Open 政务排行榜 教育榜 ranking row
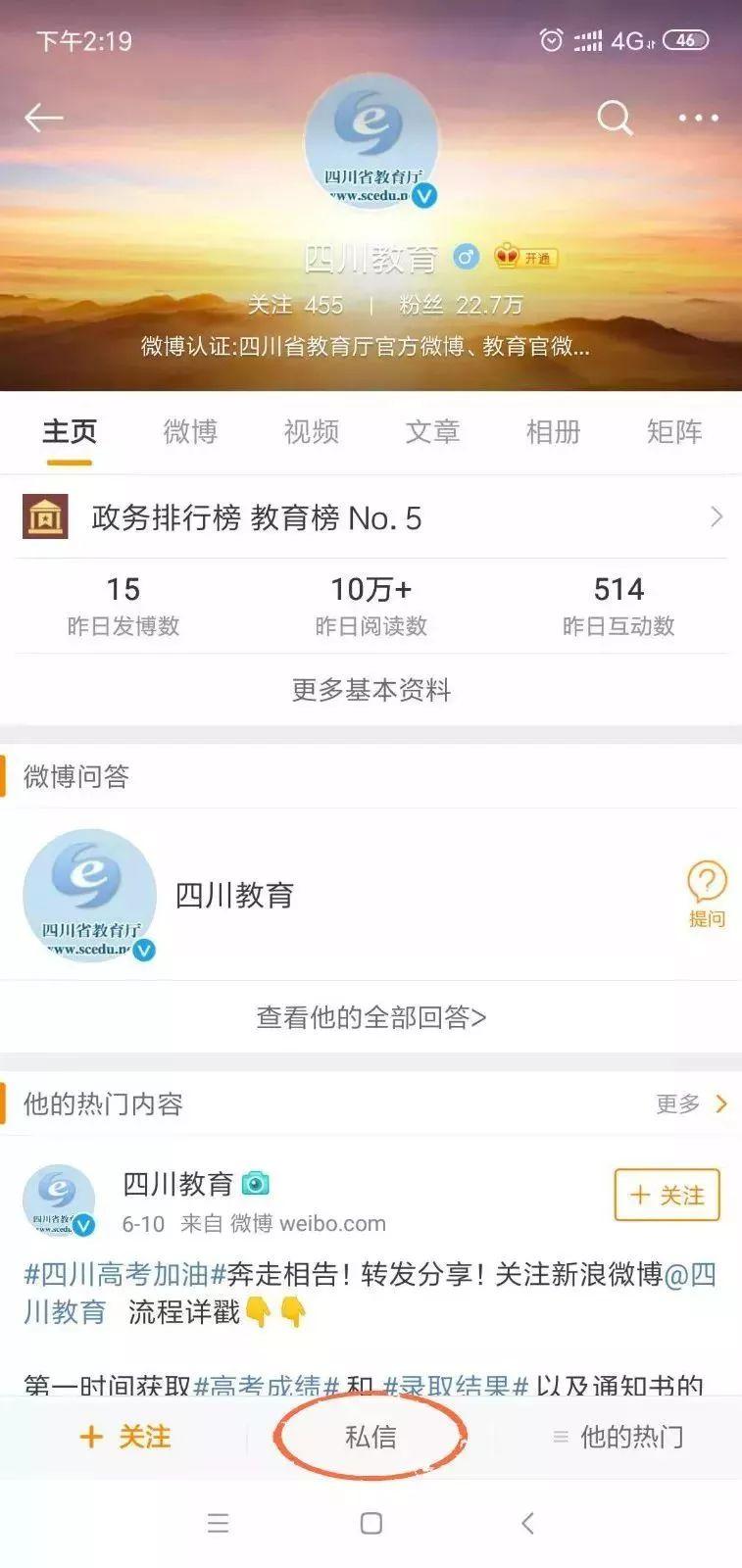The image size is (742, 1568). point(371,517)
